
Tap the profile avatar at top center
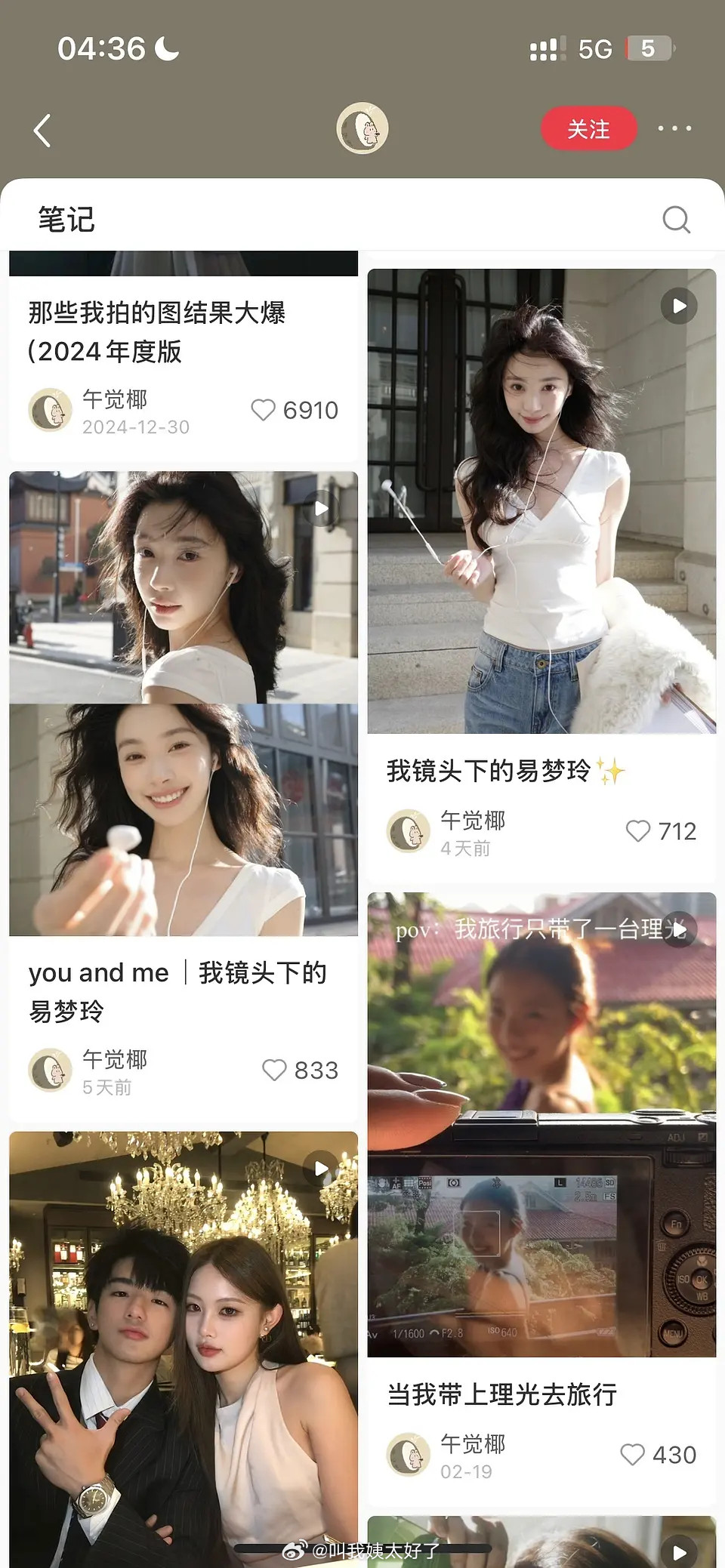tap(362, 129)
